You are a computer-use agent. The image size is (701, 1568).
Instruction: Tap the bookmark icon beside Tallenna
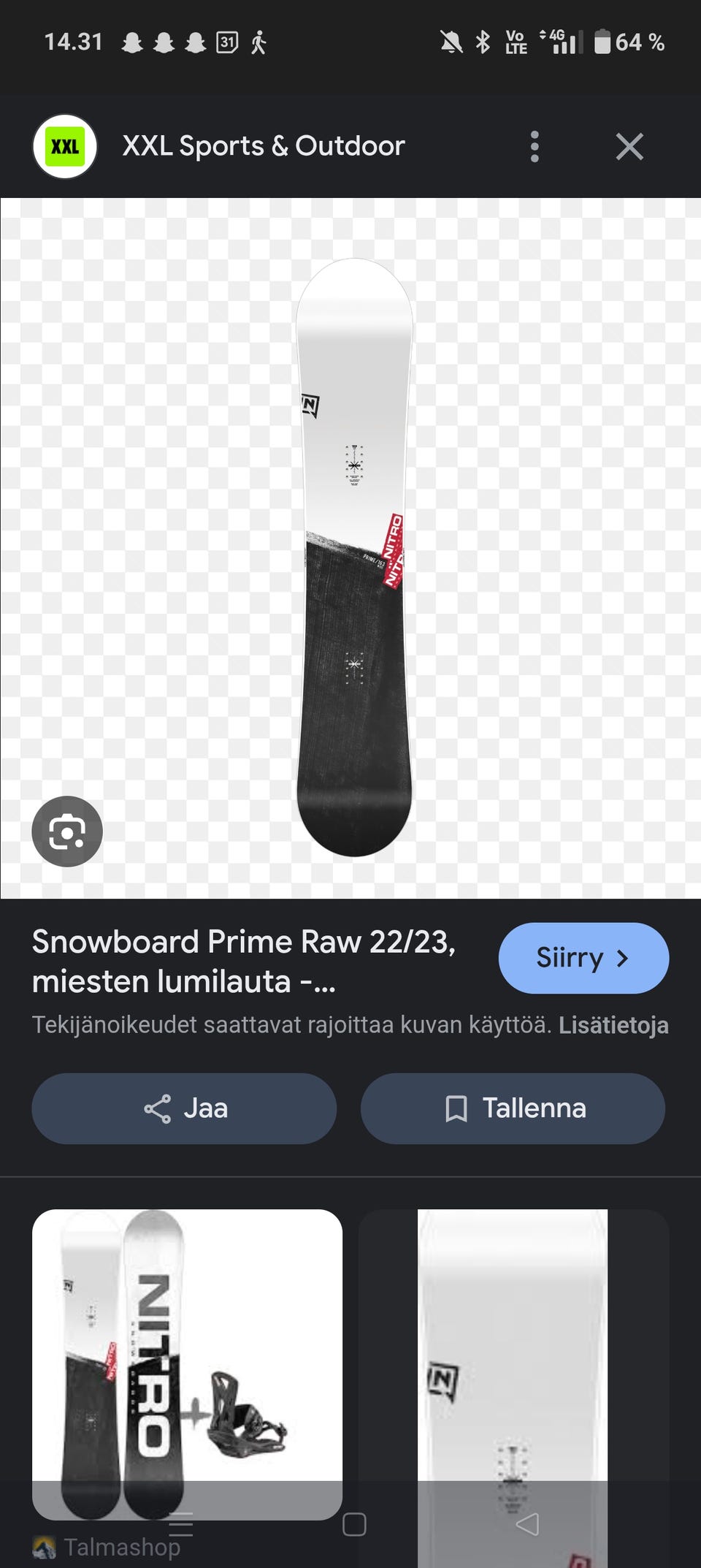click(456, 1108)
